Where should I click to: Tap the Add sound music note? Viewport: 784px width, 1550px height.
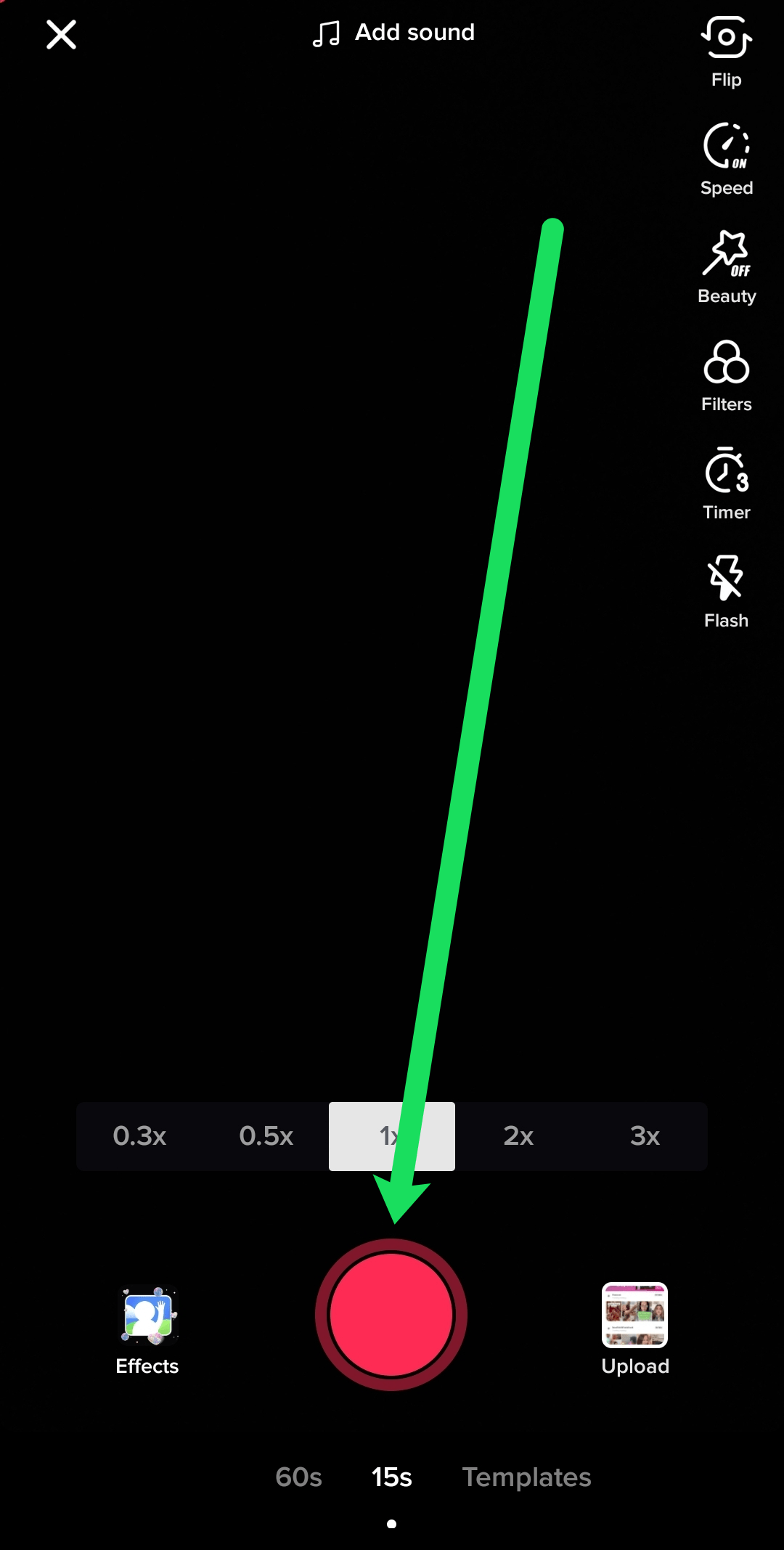tap(328, 33)
